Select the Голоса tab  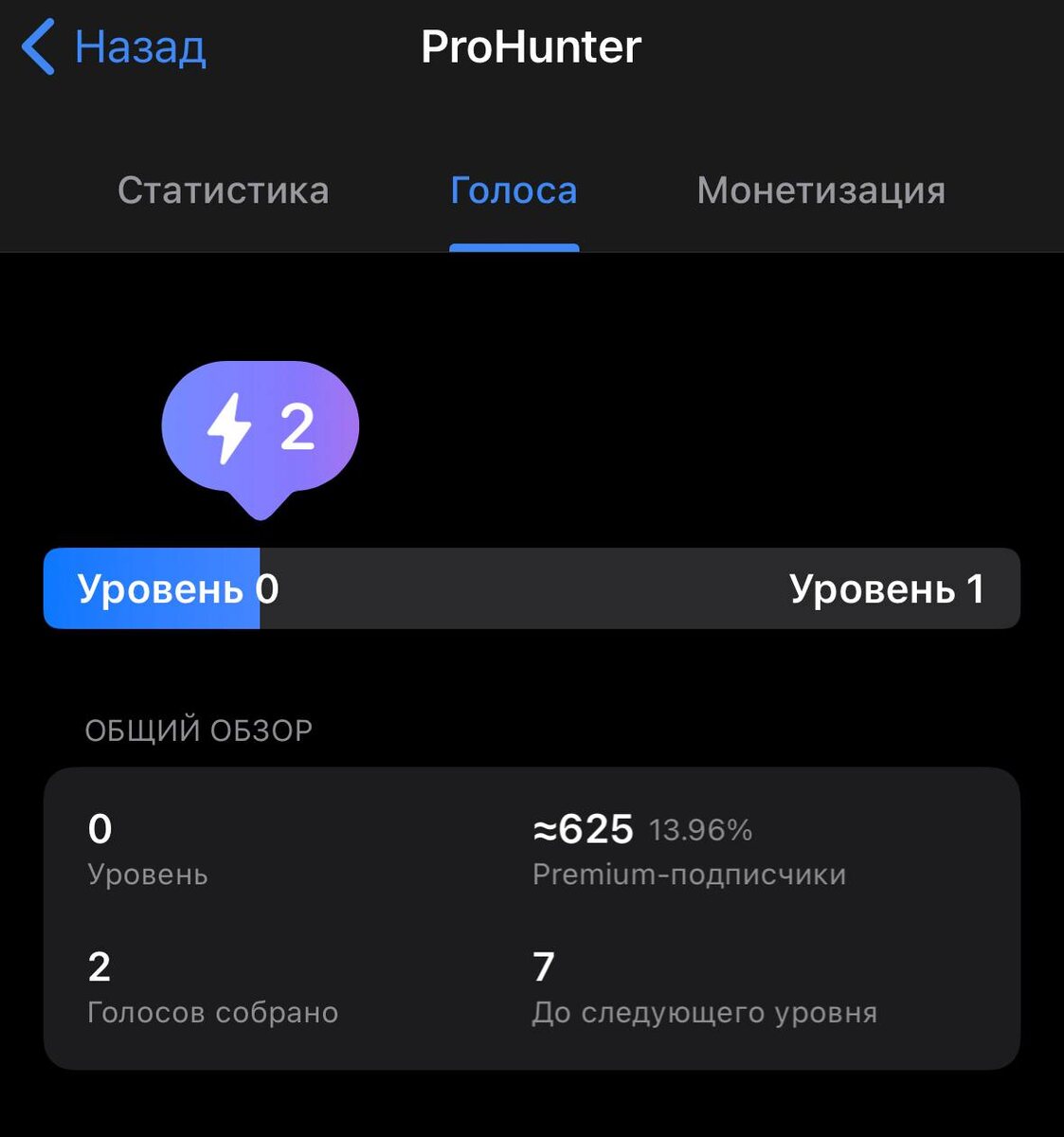[514, 190]
